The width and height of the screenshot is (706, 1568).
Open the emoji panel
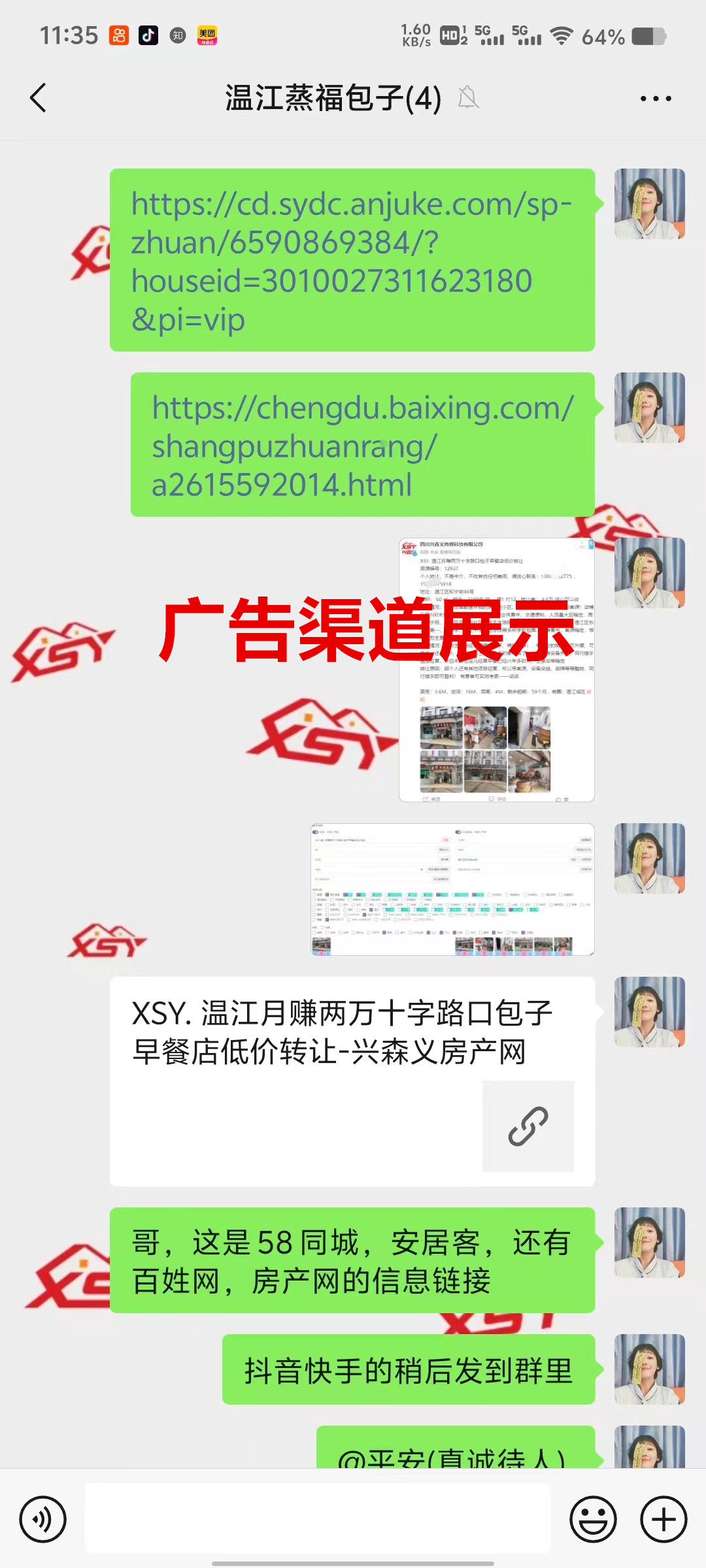pos(593,1519)
